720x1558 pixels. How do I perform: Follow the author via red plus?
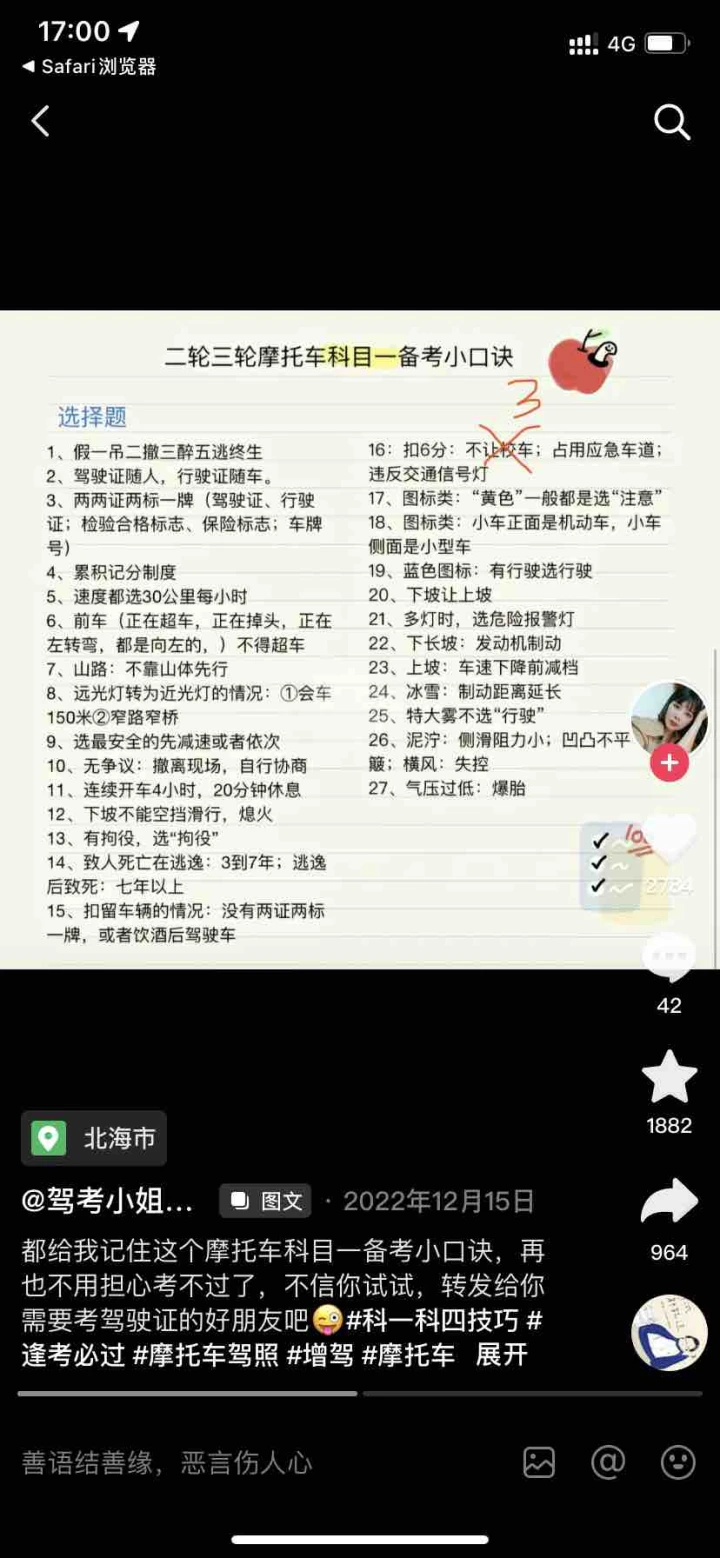[669, 764]
